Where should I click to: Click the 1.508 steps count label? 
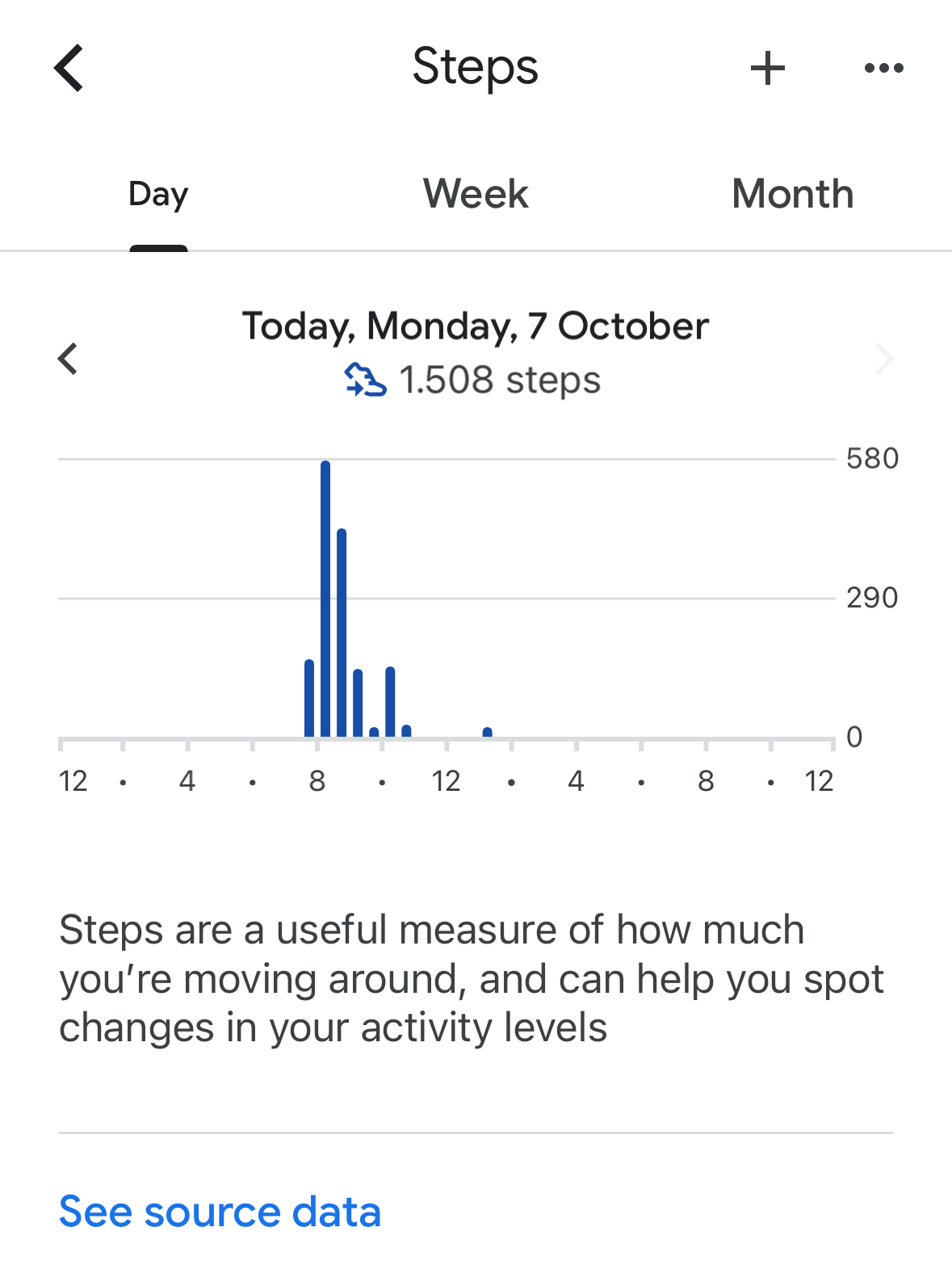pyautogui.click(x=500, y=380)
